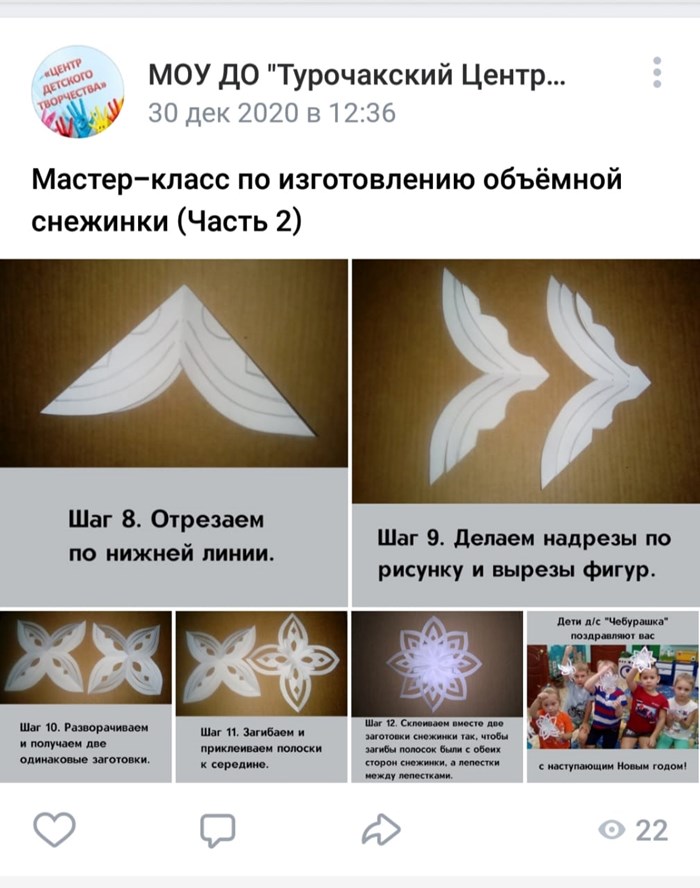Open the post overflow menu
This screenshot has width=700, height=888.
657,73
